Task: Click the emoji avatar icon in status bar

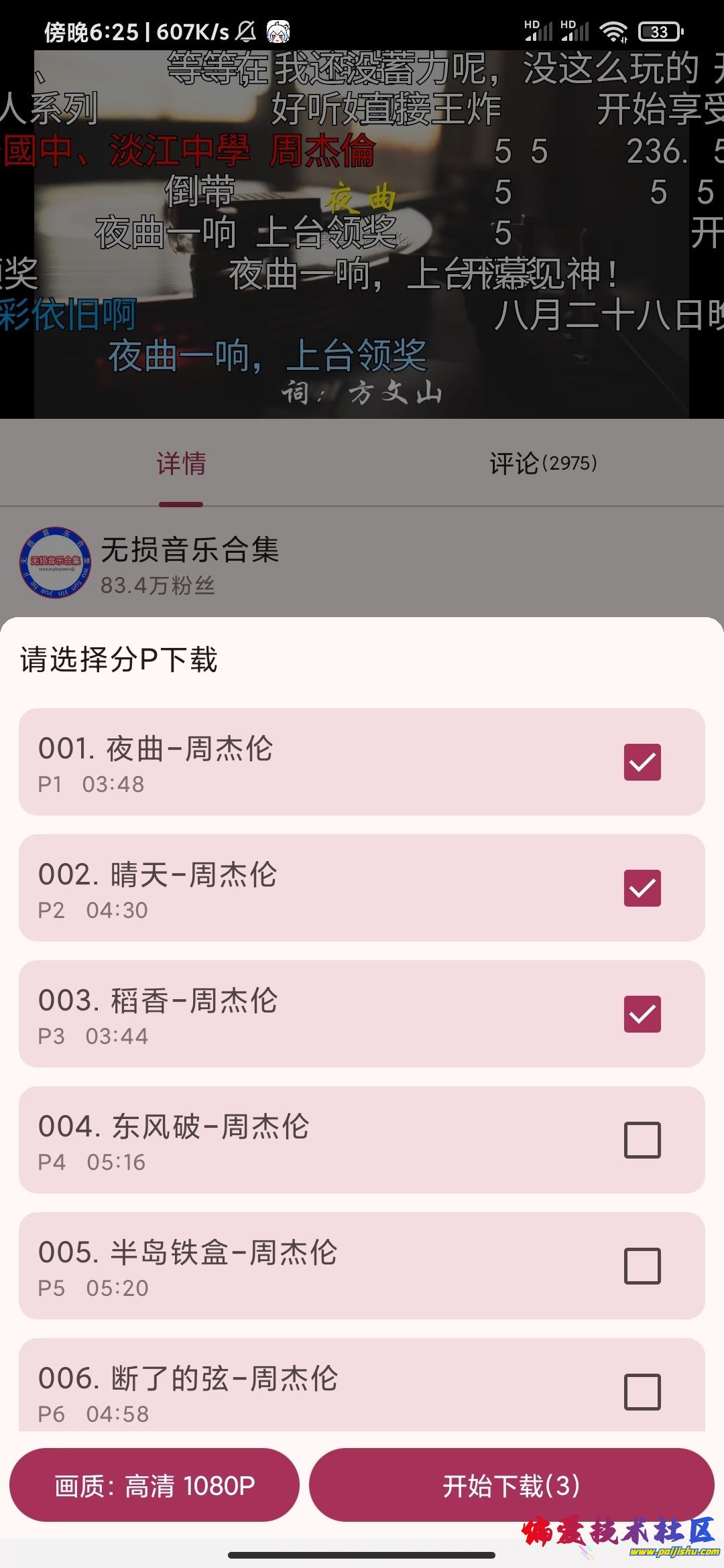Action: click(x=279, y=30)
